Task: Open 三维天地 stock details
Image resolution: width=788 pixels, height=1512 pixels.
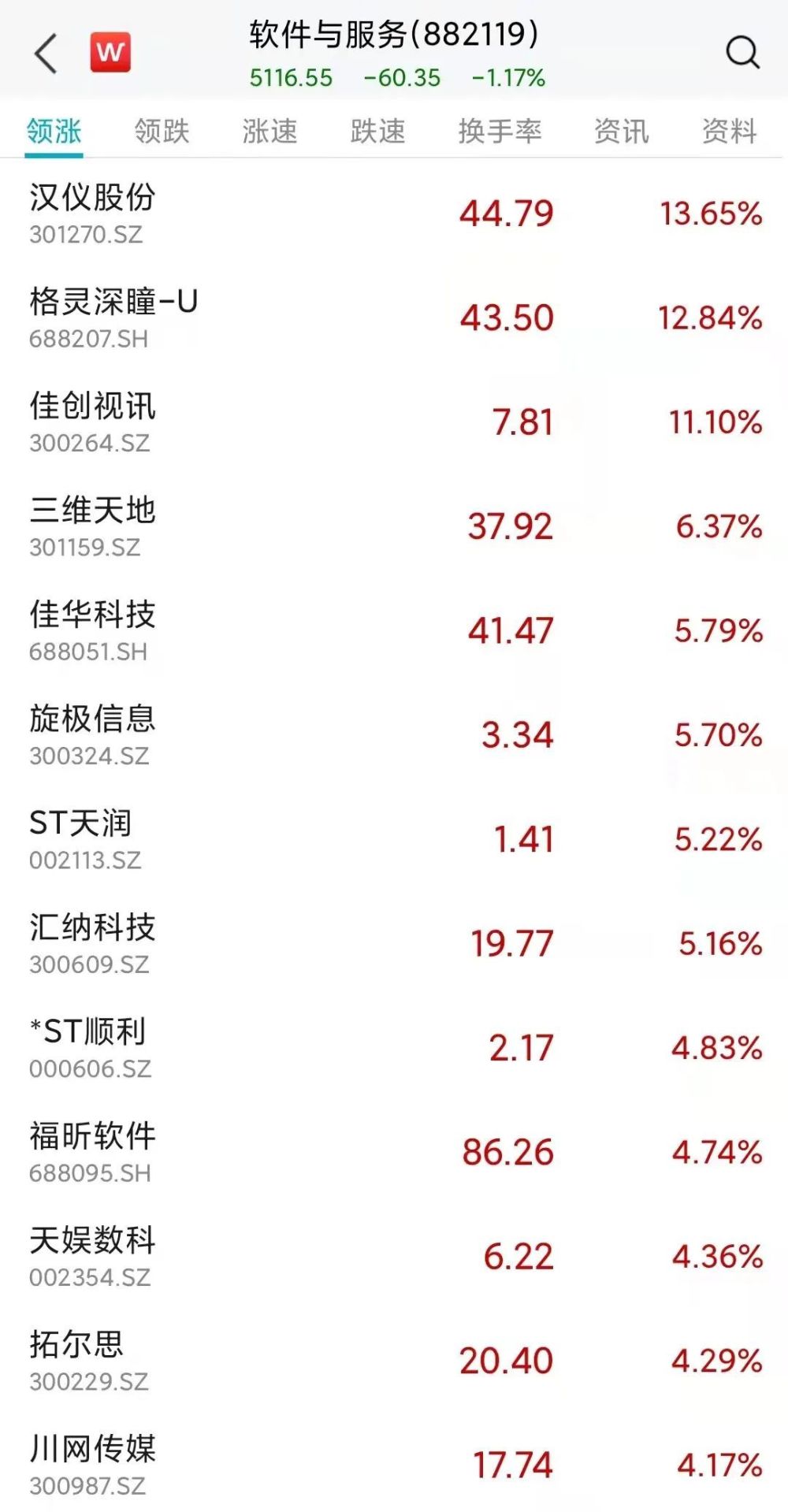Action: coord(394,526)
